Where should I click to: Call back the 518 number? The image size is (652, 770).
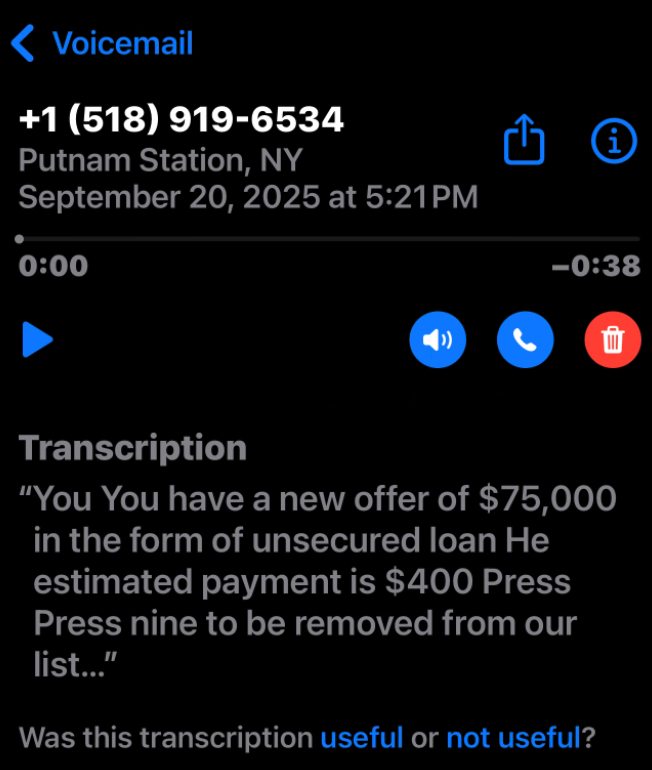pyautogui.click(x=525, y=340)
